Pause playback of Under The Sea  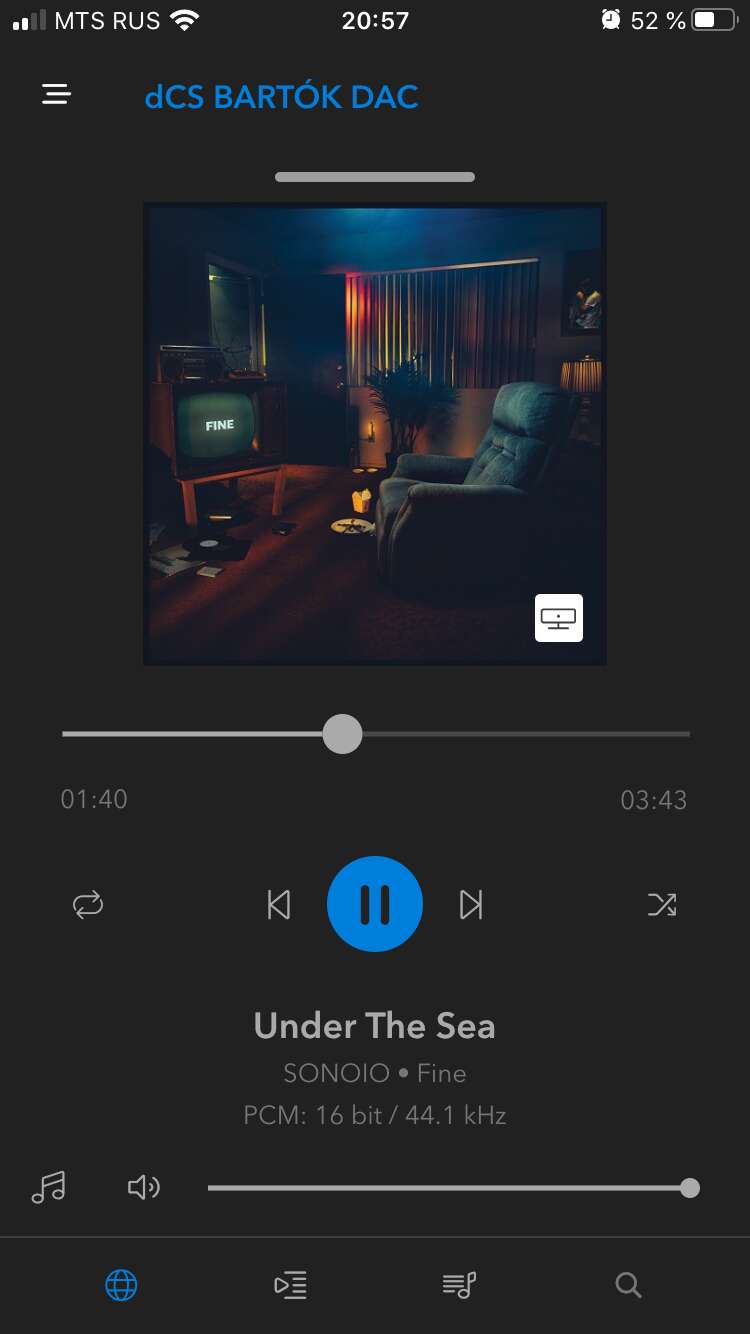(375, 904)
